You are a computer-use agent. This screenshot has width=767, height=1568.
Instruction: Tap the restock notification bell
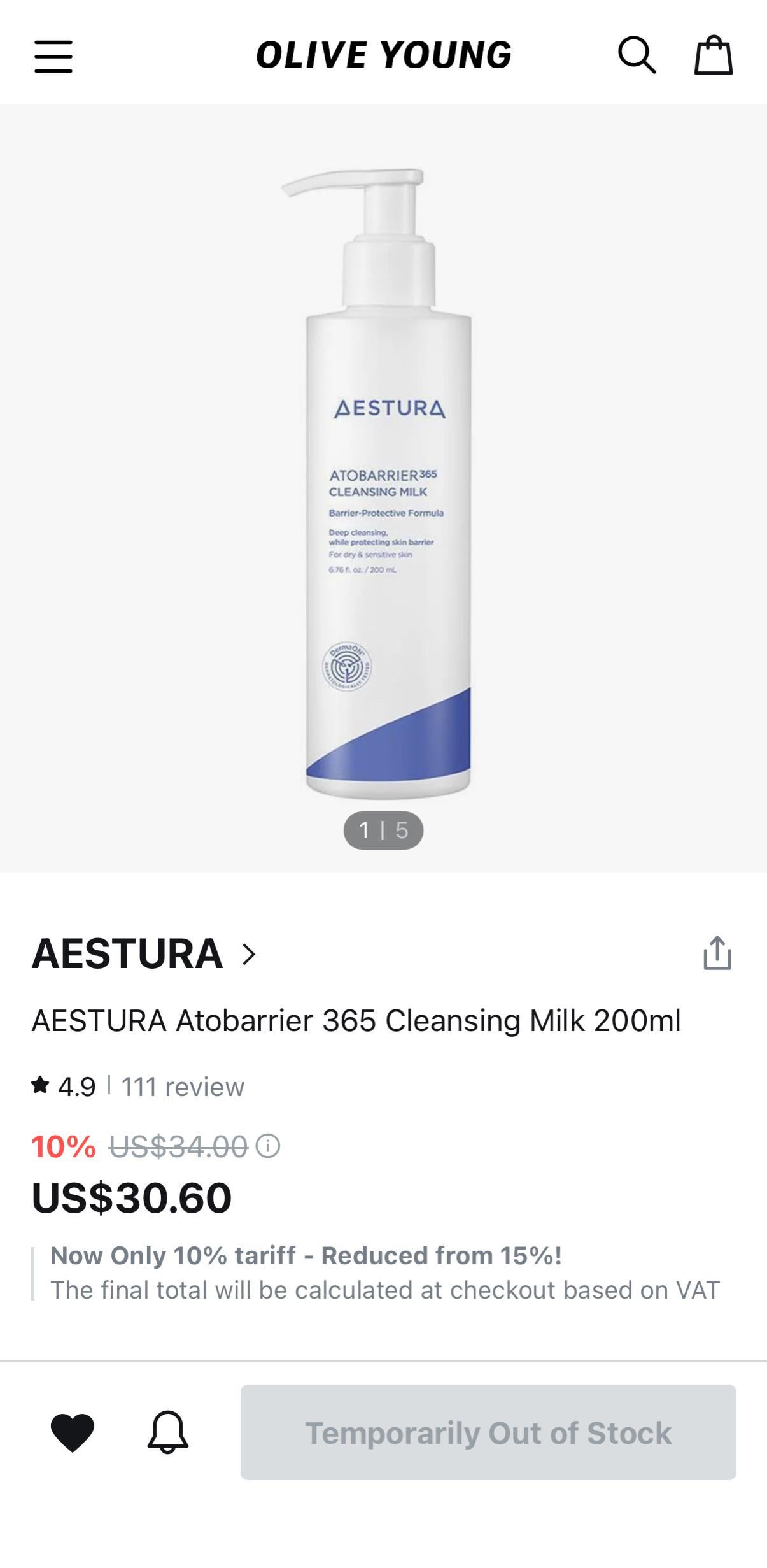click(x=168, y=1432)
